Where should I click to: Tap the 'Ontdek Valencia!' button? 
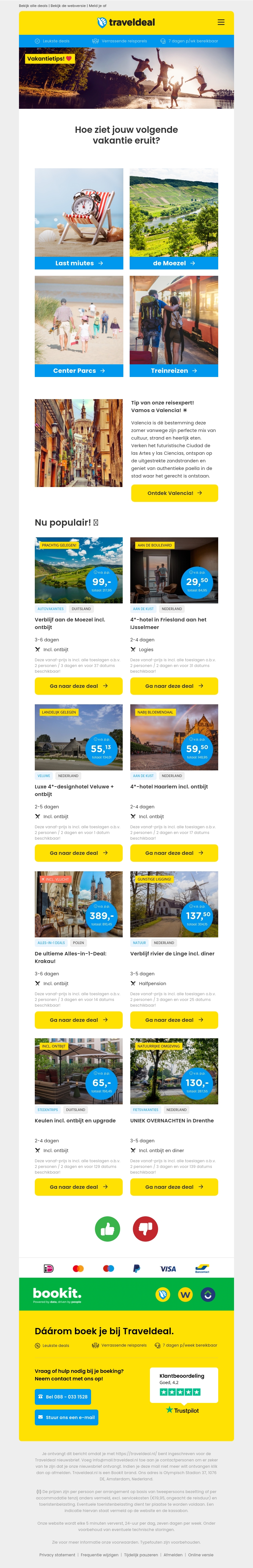pyautogui.click(x=175, y=493)
